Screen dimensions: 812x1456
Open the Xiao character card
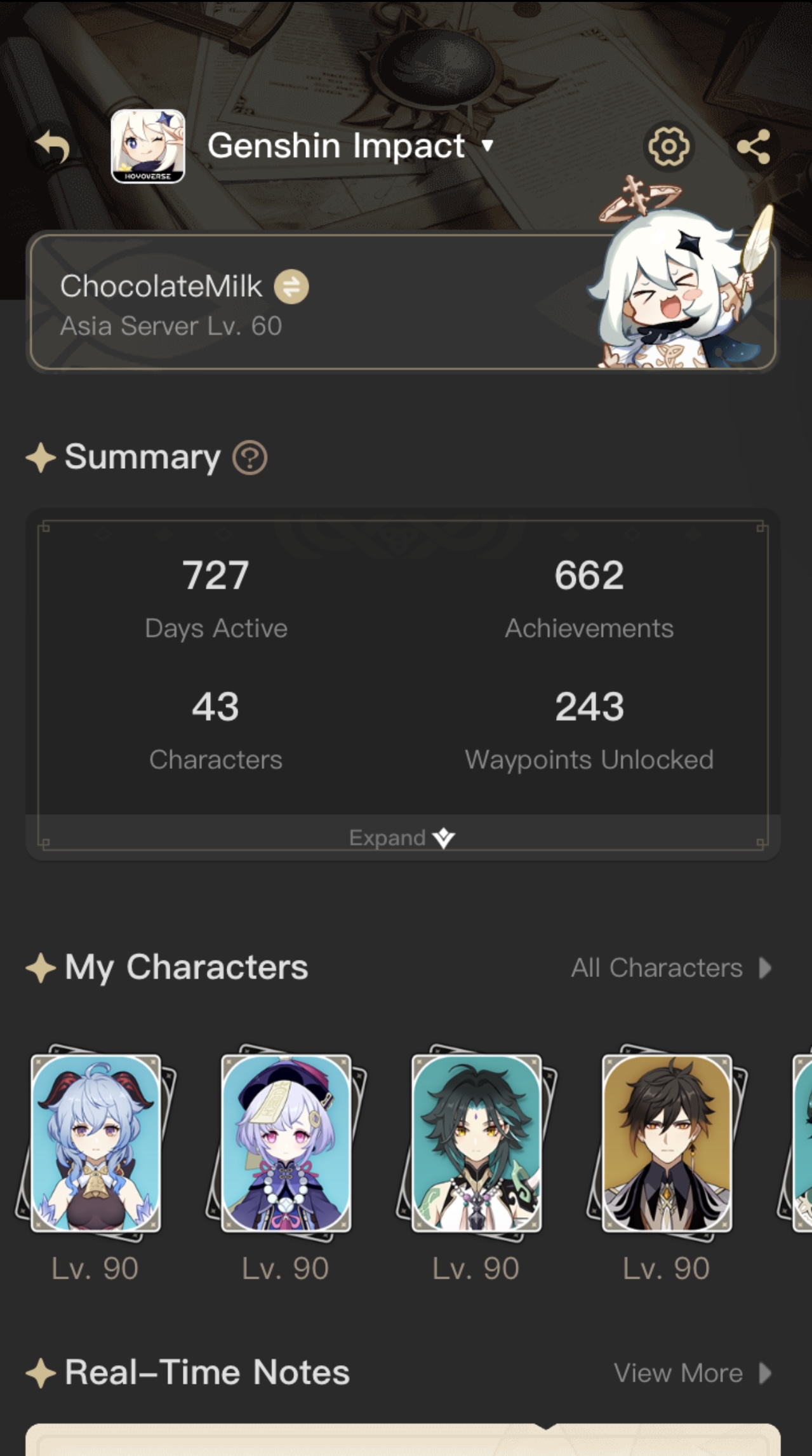476,1143
